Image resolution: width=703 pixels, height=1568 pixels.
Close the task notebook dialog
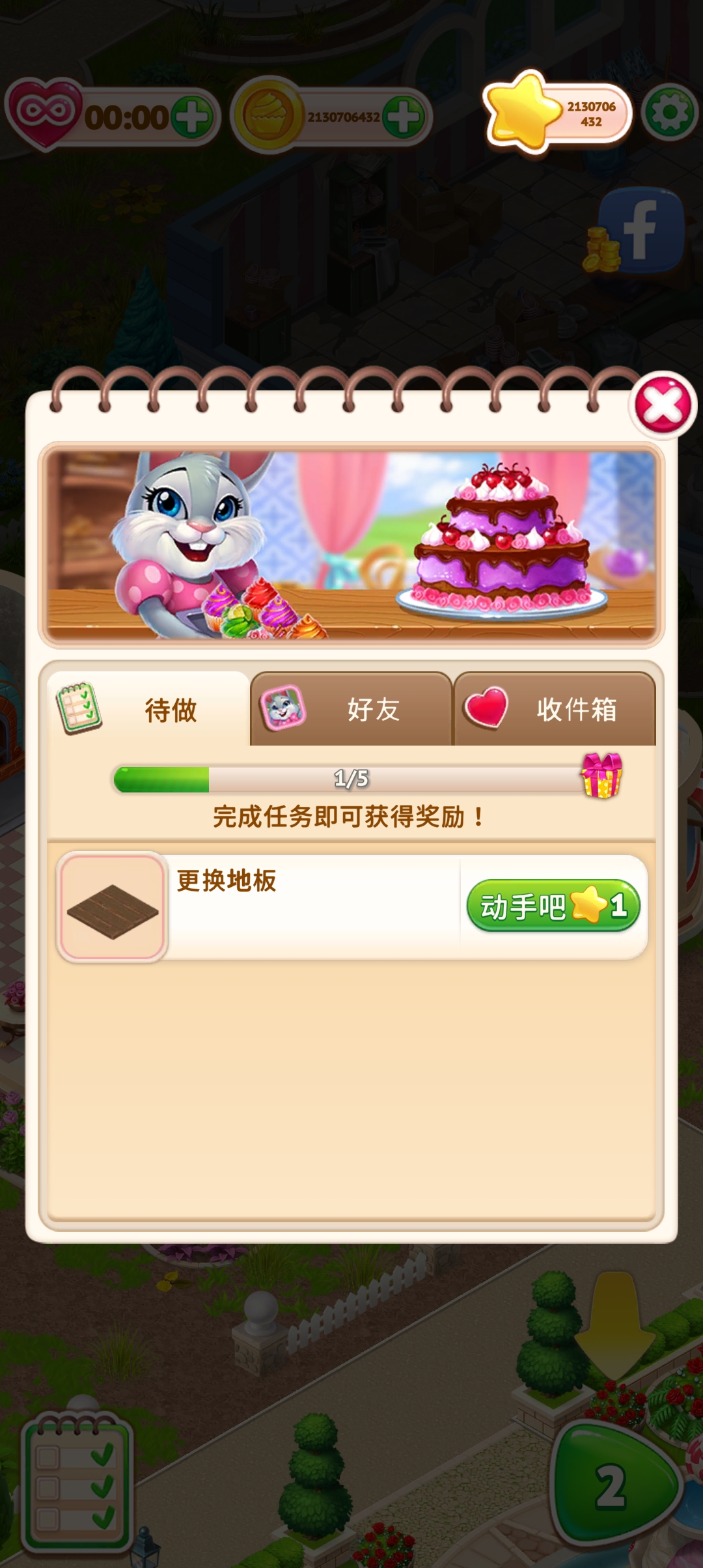(x=662, y=406)
